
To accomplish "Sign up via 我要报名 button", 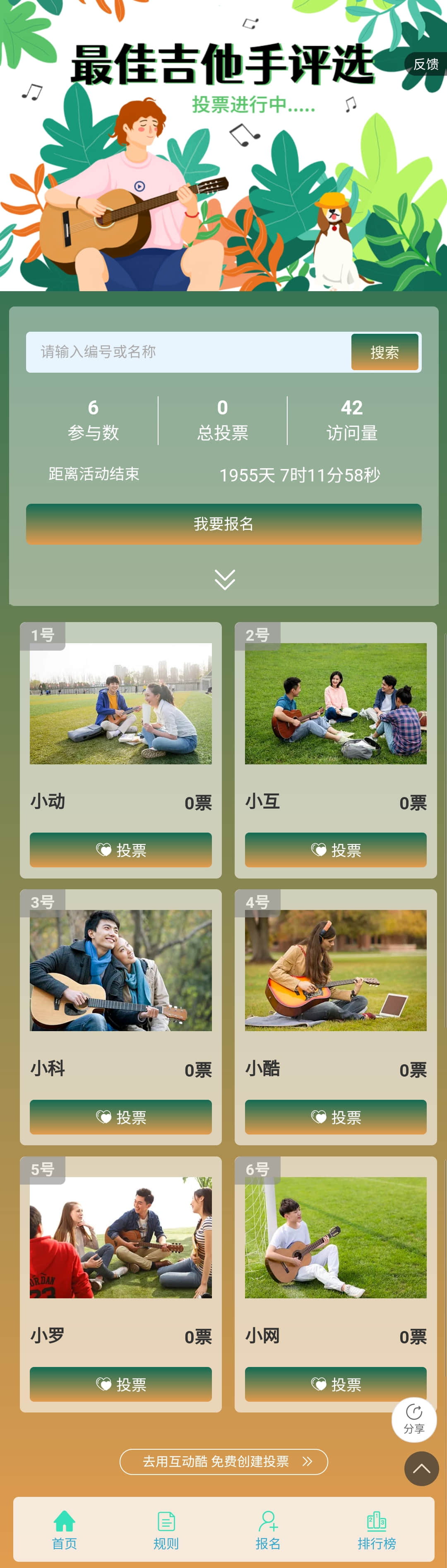I will pyautogui.click(x=223, y=524).
